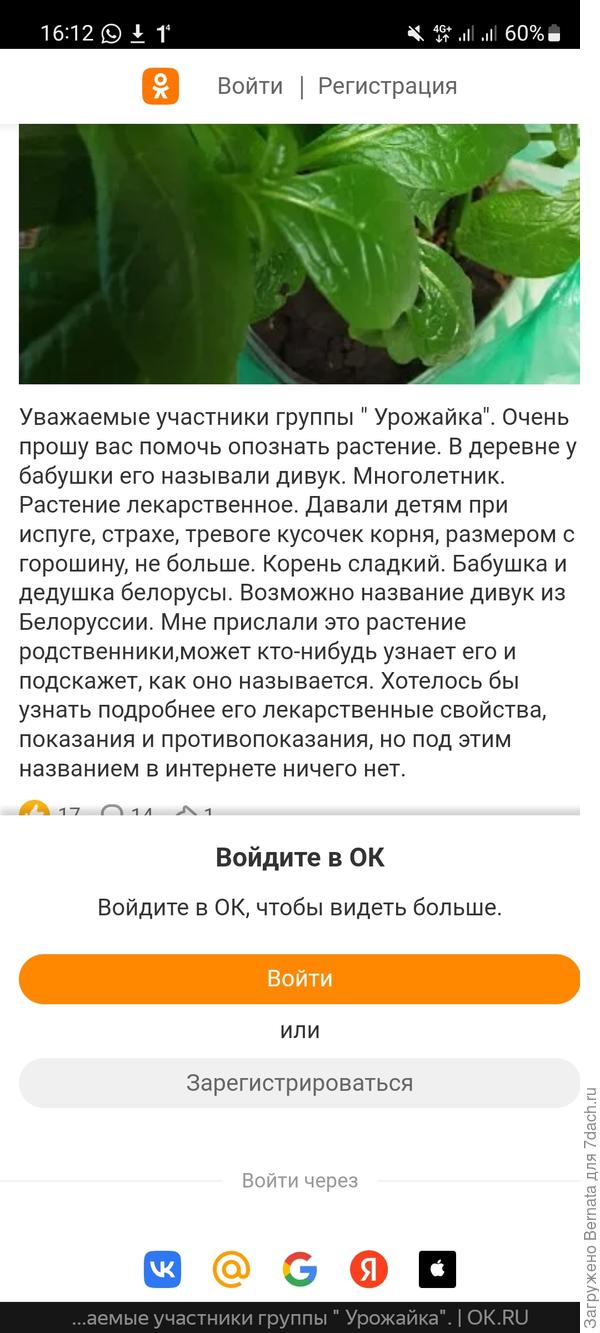Viewport: 600px width, 1333px height.
Task: Sign in with Mail.ru
Action: (231, 1269)
